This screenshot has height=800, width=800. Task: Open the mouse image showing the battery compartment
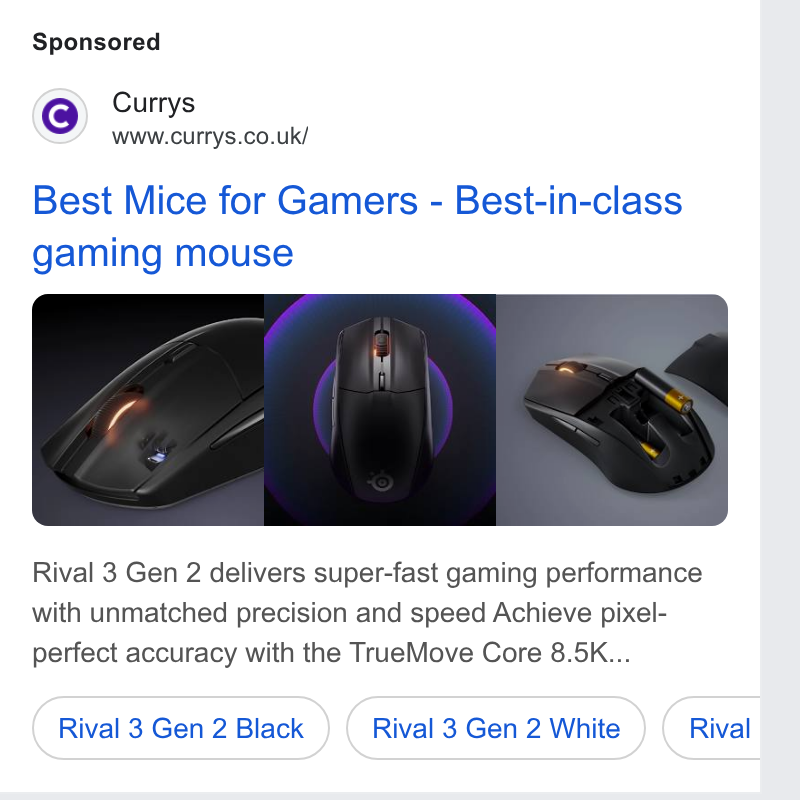612,410
